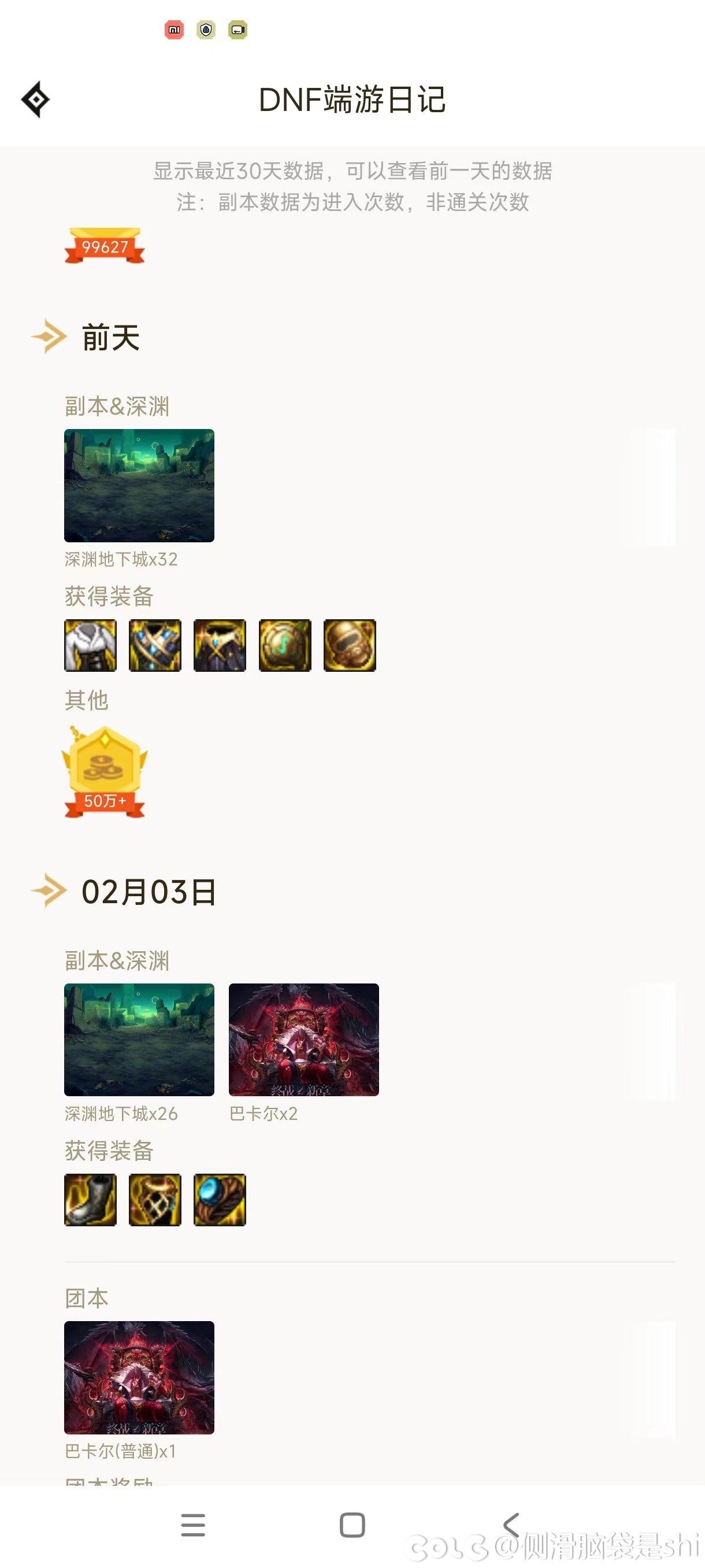705x1568 pixels.
Task: Tap the blue gem ring equipment icon
Action: tap(220, 1200)
